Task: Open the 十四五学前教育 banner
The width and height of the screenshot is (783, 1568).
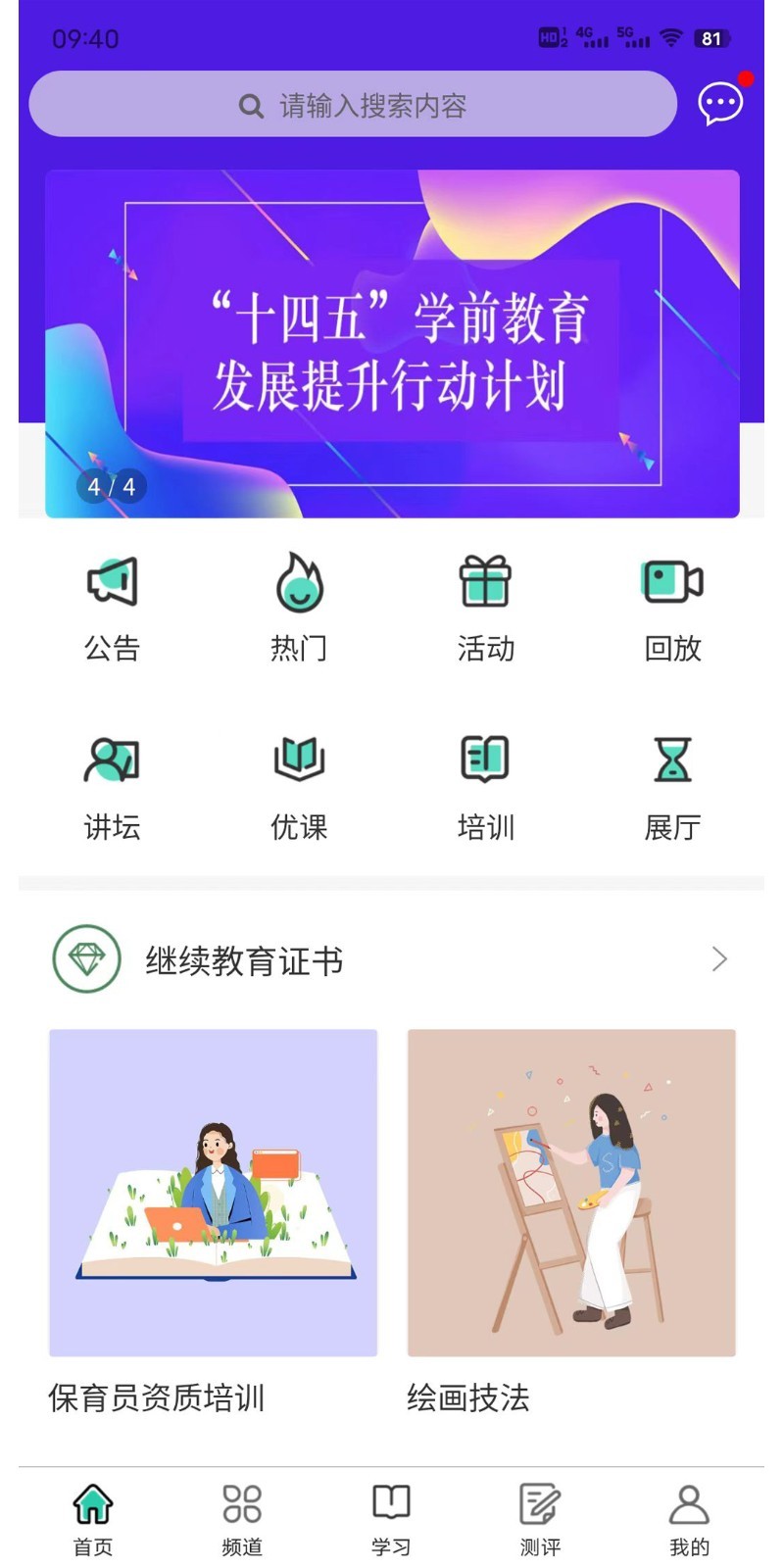Action: (x=392, y=343)
